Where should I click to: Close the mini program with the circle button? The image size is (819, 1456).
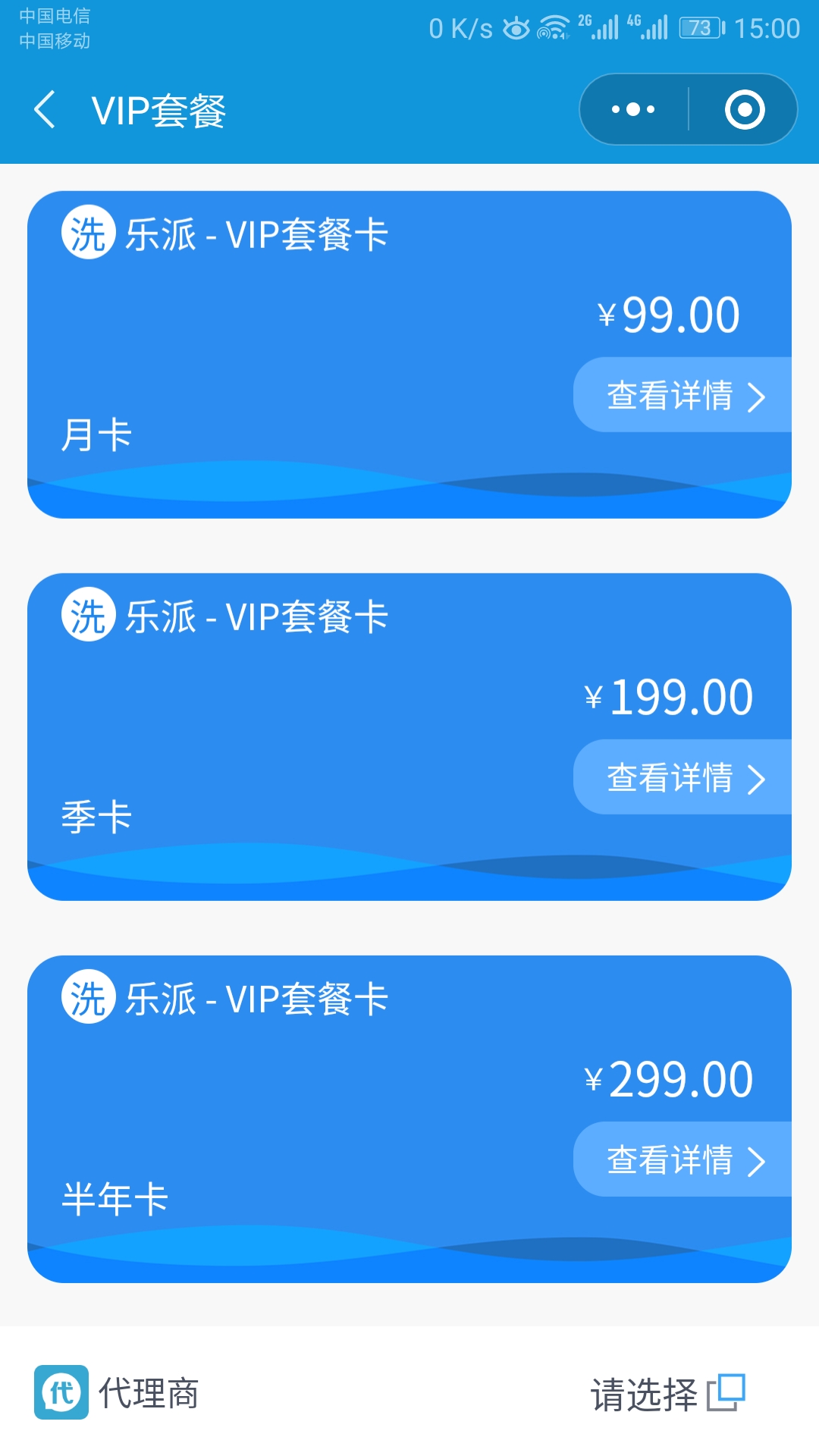[744, 110]
